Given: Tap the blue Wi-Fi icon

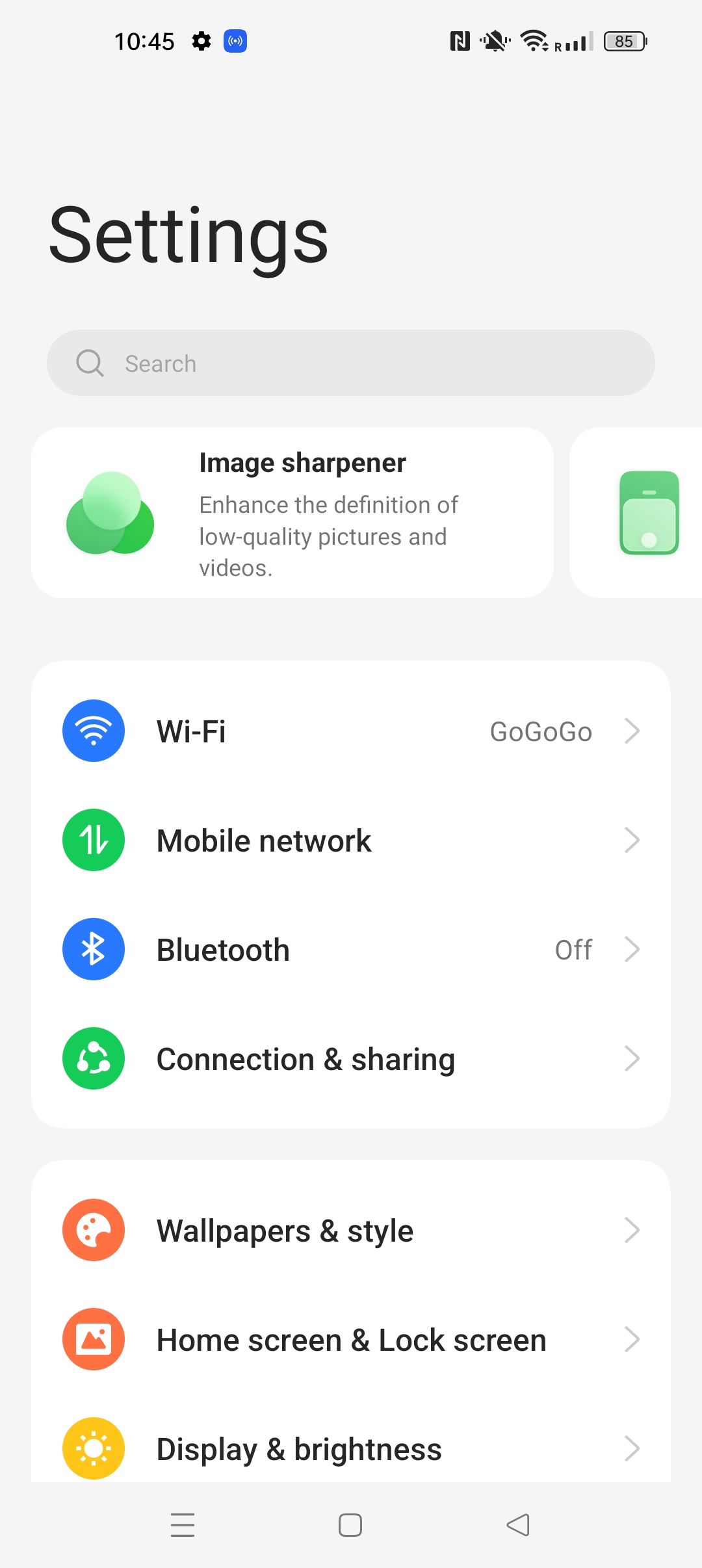Looking at the screenshot, I should click(93, 730).
